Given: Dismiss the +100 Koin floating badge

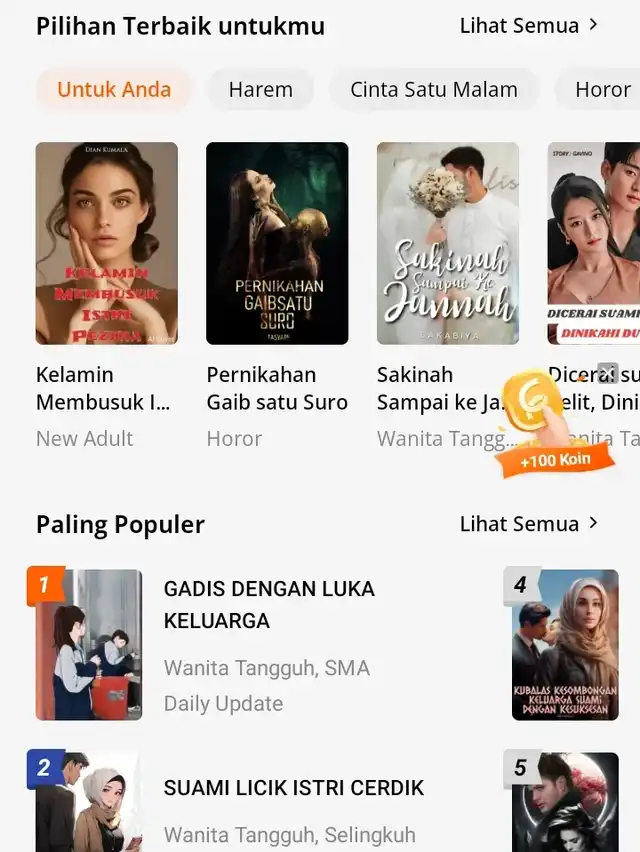Looking at the screenshot, I should tap(607, 373).
